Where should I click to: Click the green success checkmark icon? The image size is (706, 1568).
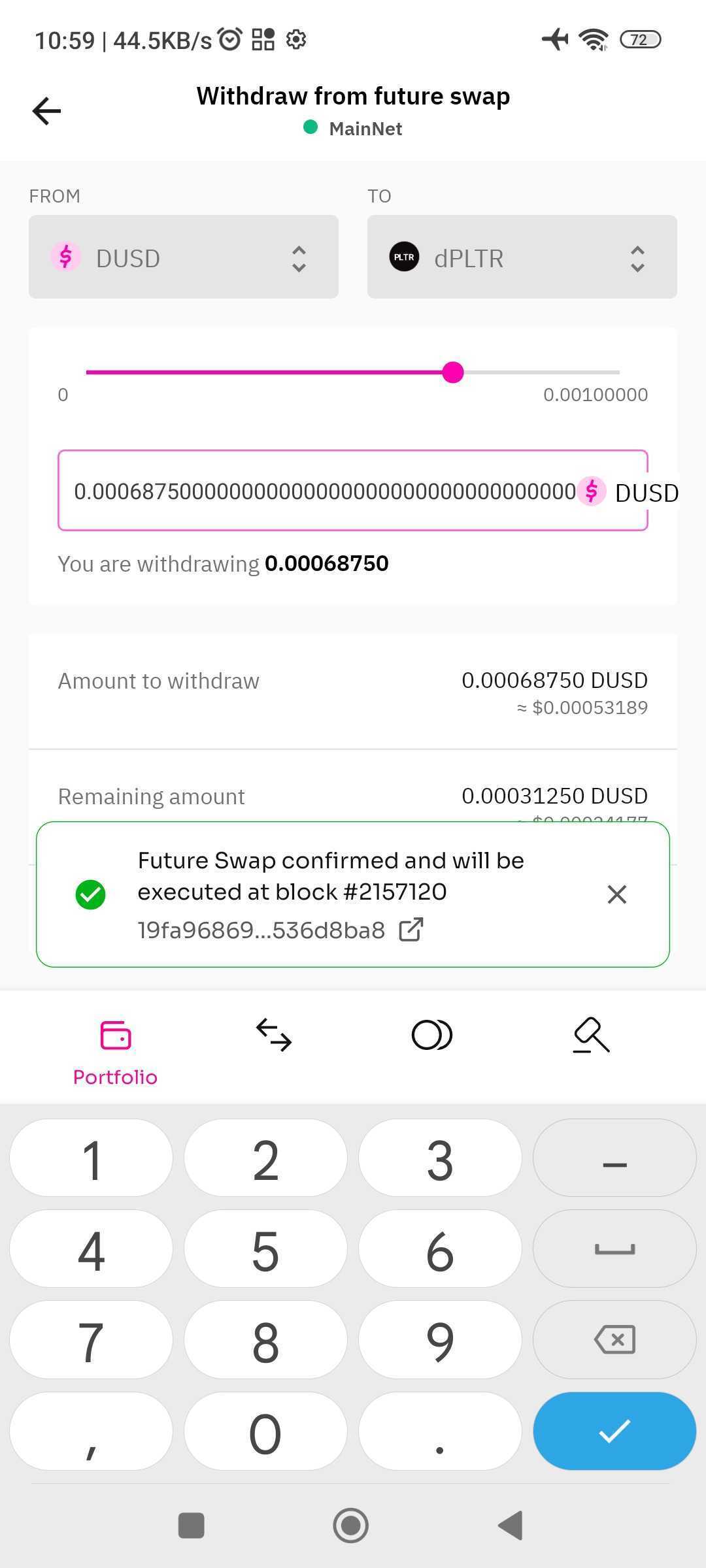pos(91,894)
